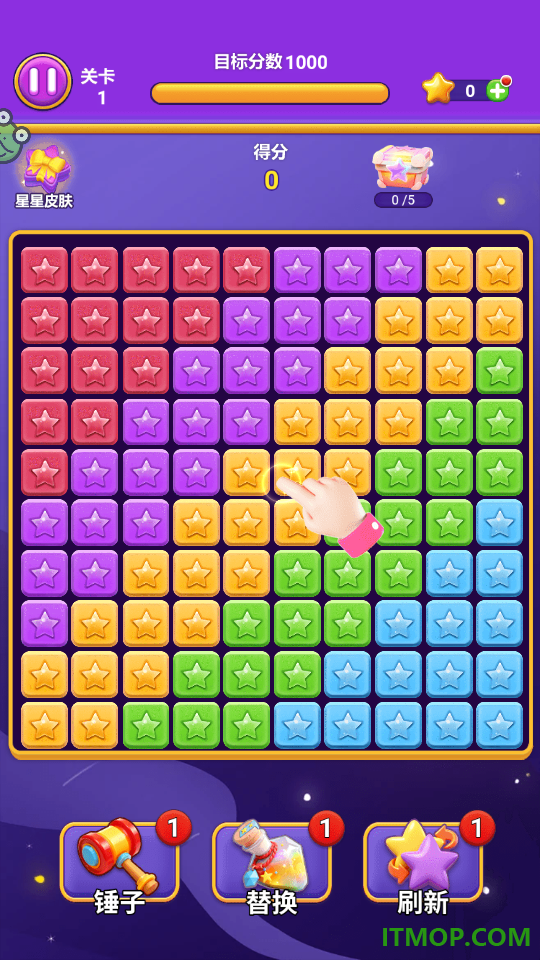
Task: Tap the blue block in the bottom-right corner
Action: pyautogui.click(x=500, y=725)
